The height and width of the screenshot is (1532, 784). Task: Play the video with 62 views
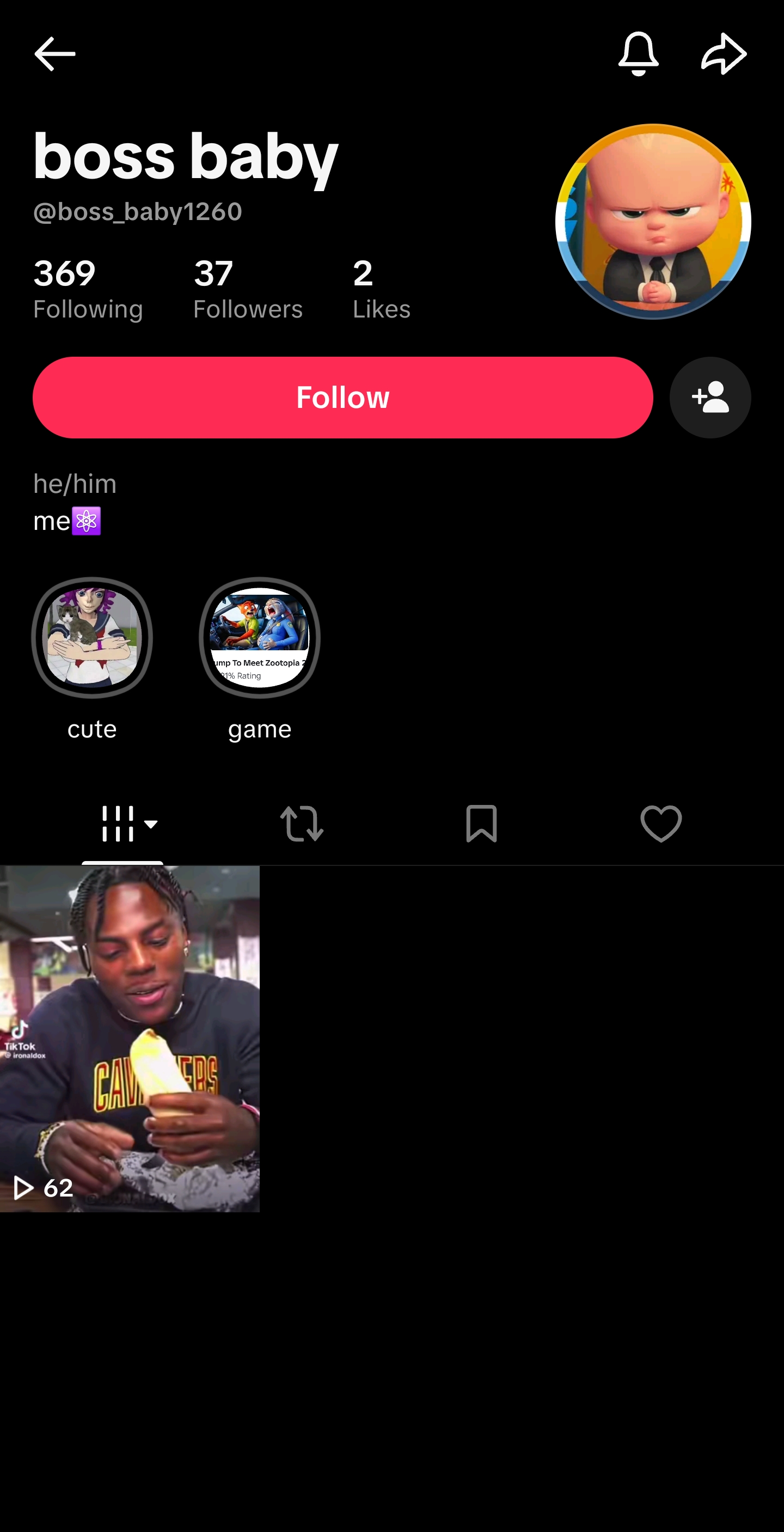130,1039
